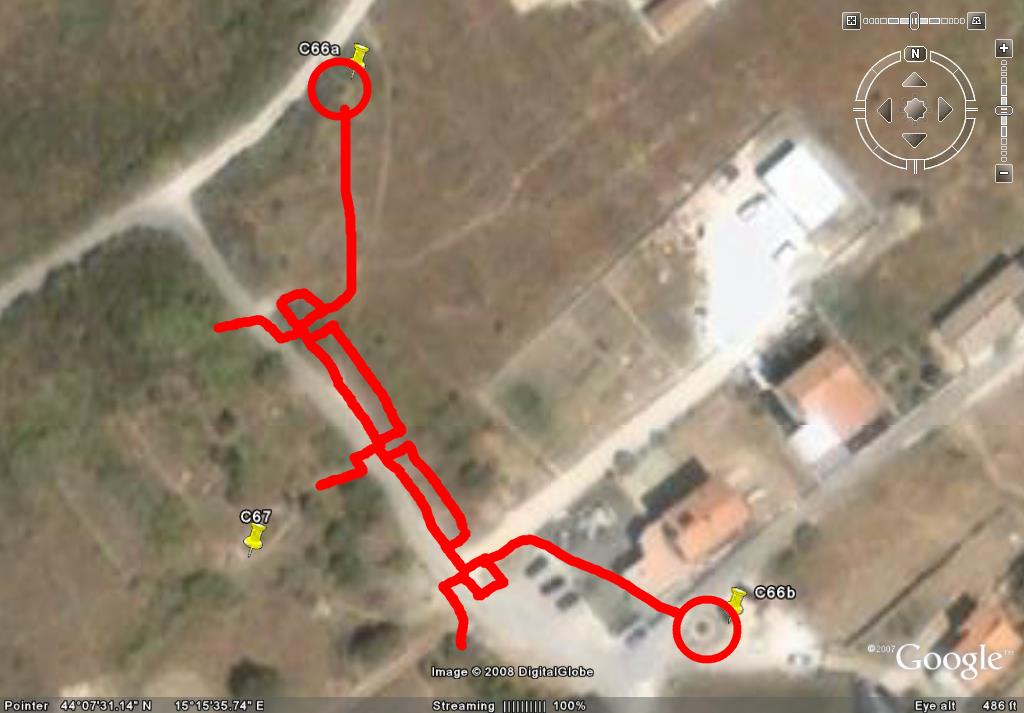1024x713 pixels.
Task: Tap the horizontal tilt slider handle
Action: tap(914, 20)
